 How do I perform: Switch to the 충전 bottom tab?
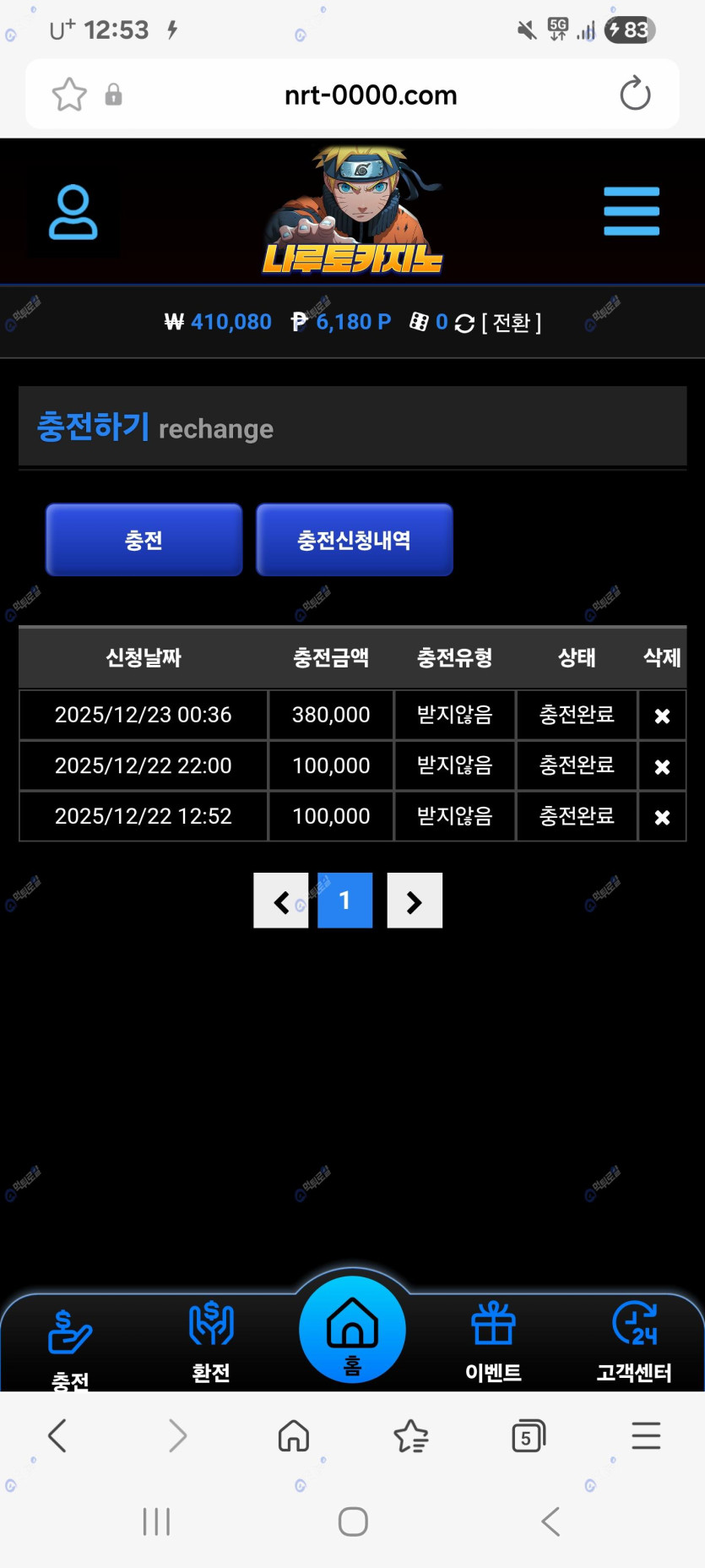70,1345
